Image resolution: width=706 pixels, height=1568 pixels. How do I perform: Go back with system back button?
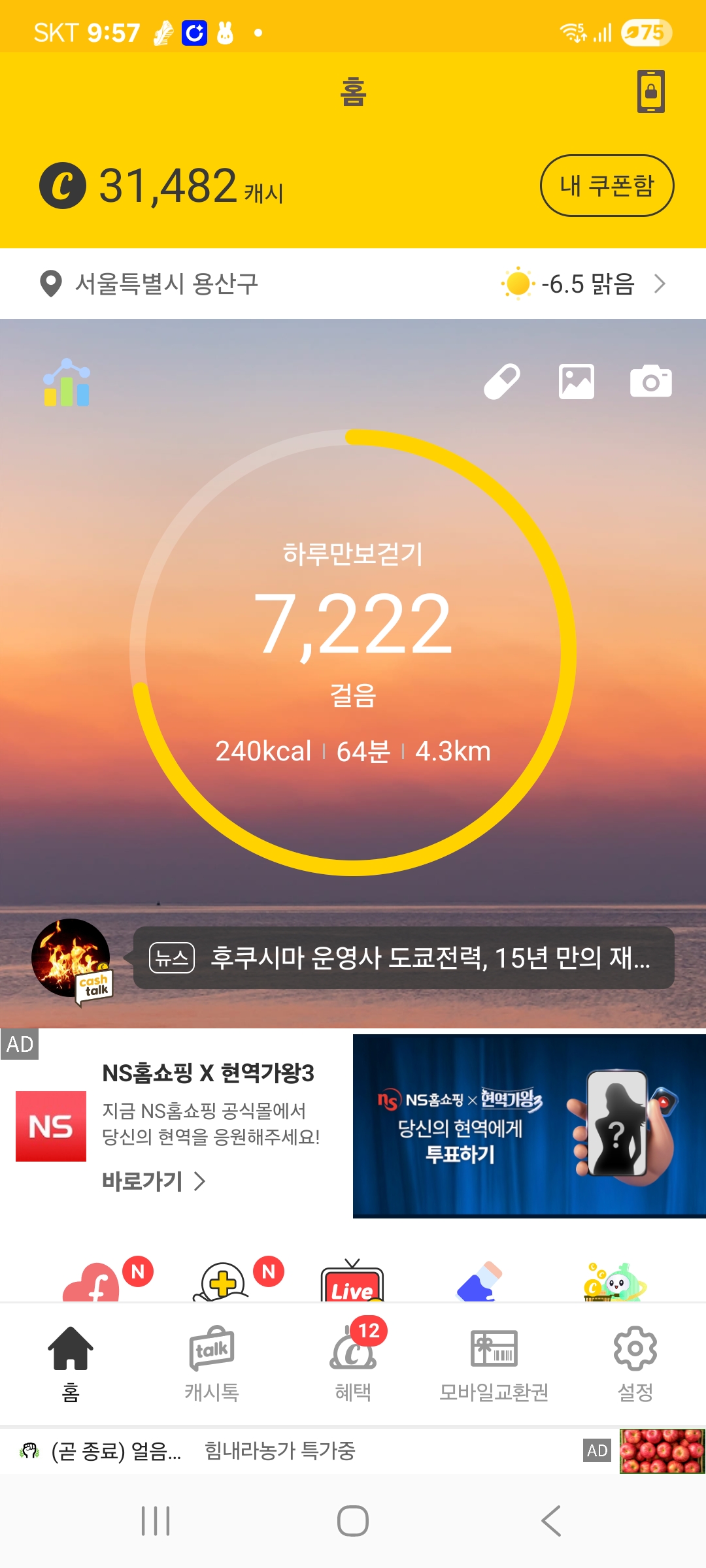(550, 1521)
